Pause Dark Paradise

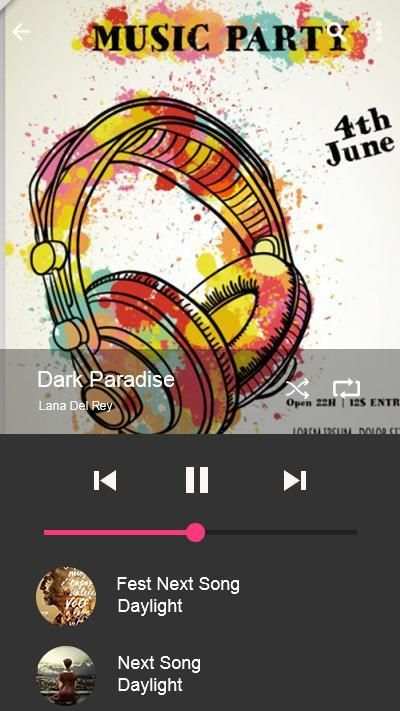[197, 480]
